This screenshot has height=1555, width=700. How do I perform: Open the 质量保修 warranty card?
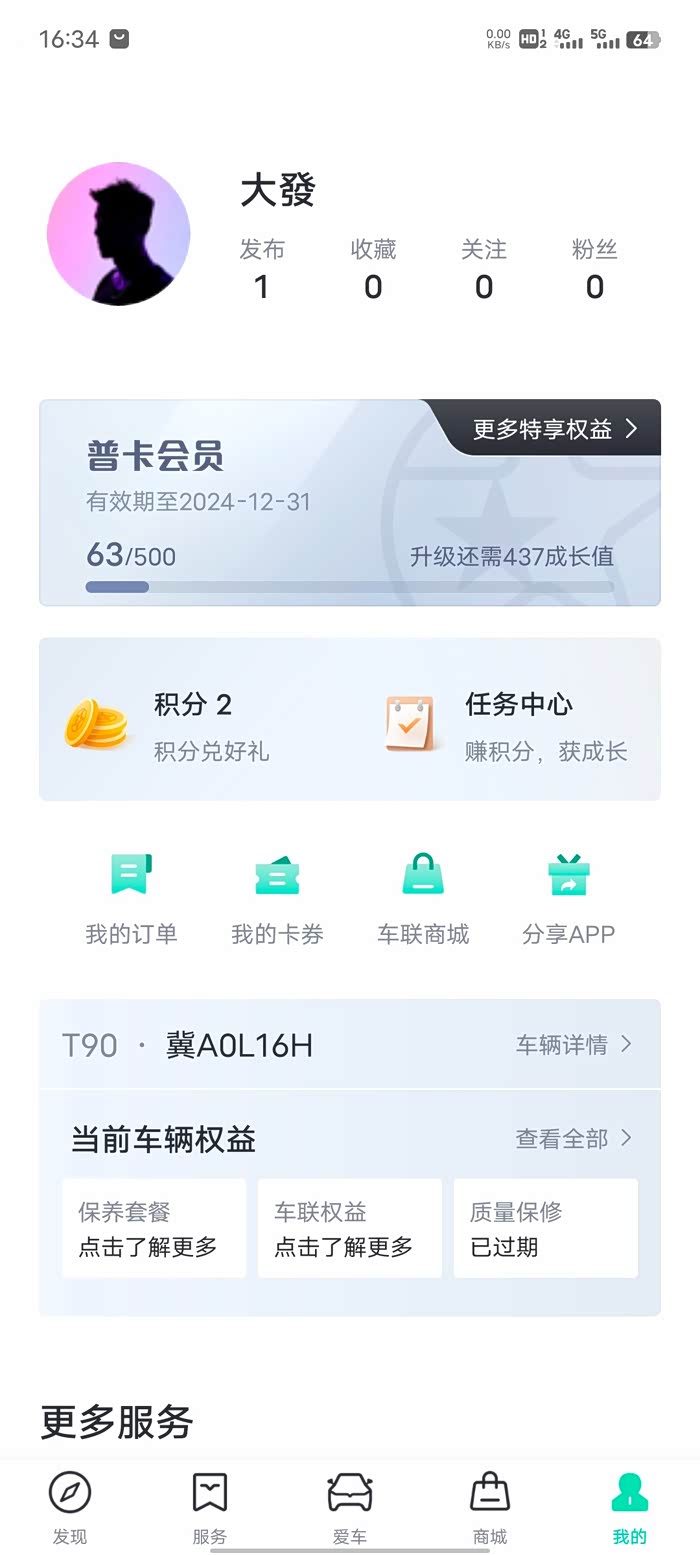click(x=546, y=1228)
